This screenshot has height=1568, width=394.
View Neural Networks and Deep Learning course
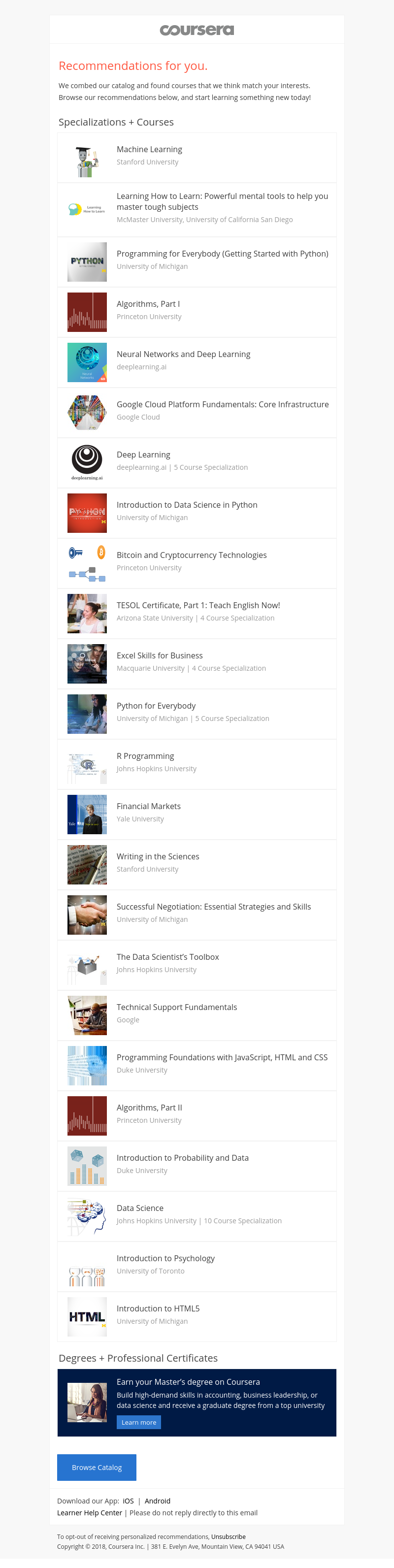(183, 354)
